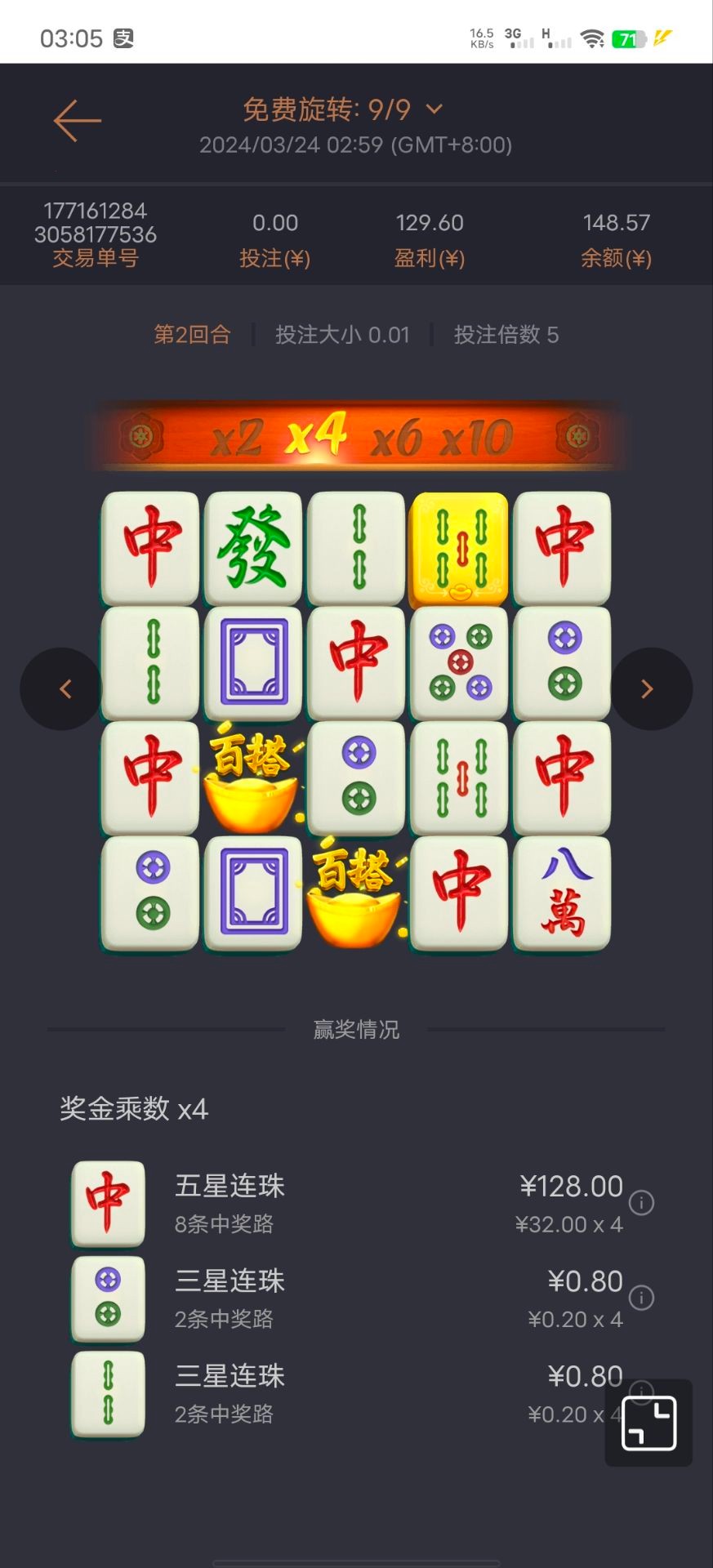Go back using the orange arrow
The image size is (713, 1568).
78,121
